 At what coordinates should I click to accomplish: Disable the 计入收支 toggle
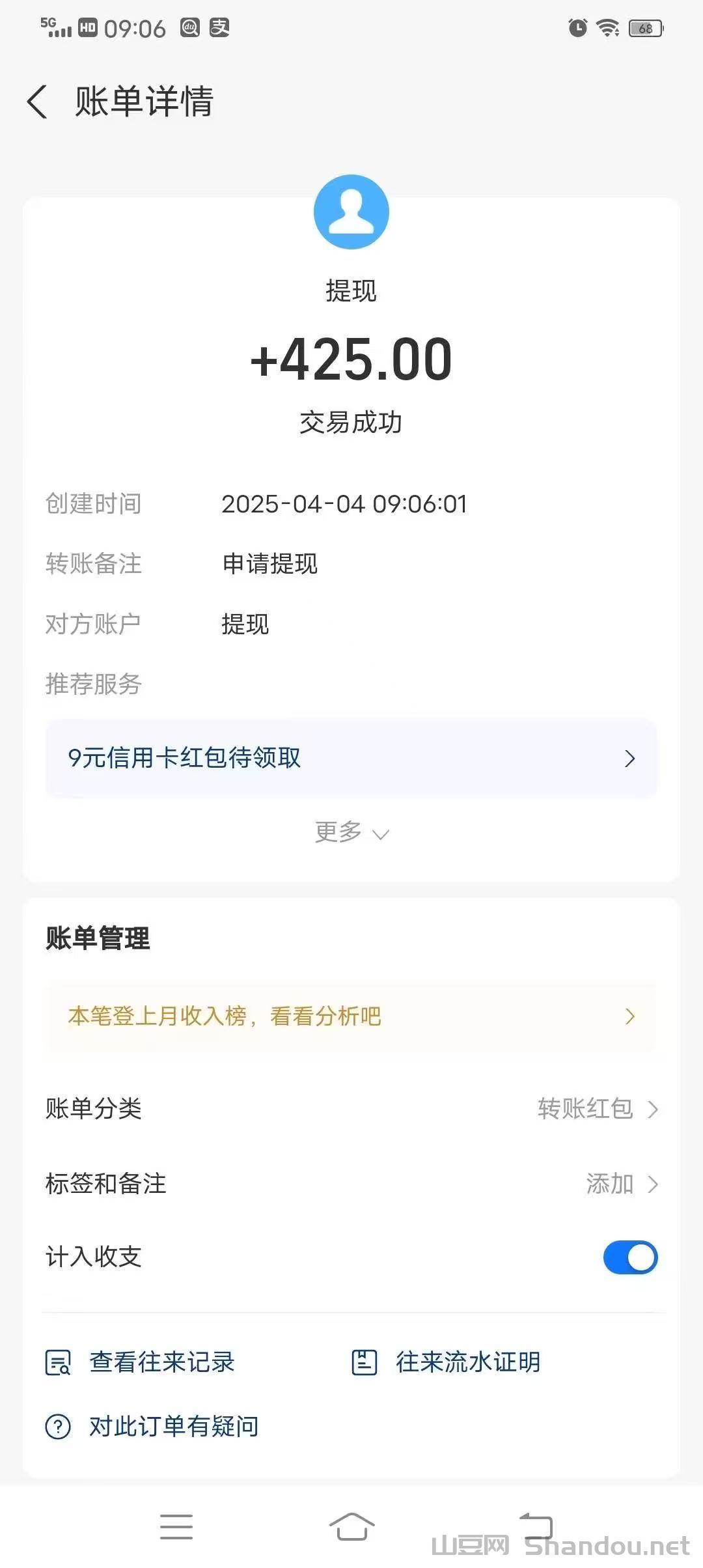(x=629, y=1257)
